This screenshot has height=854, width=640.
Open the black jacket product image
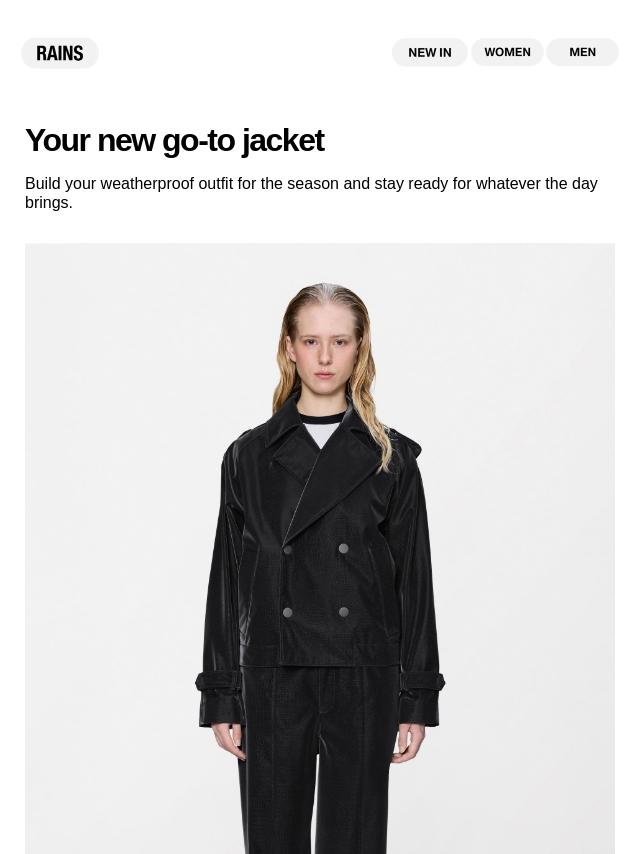click(320, 548)
